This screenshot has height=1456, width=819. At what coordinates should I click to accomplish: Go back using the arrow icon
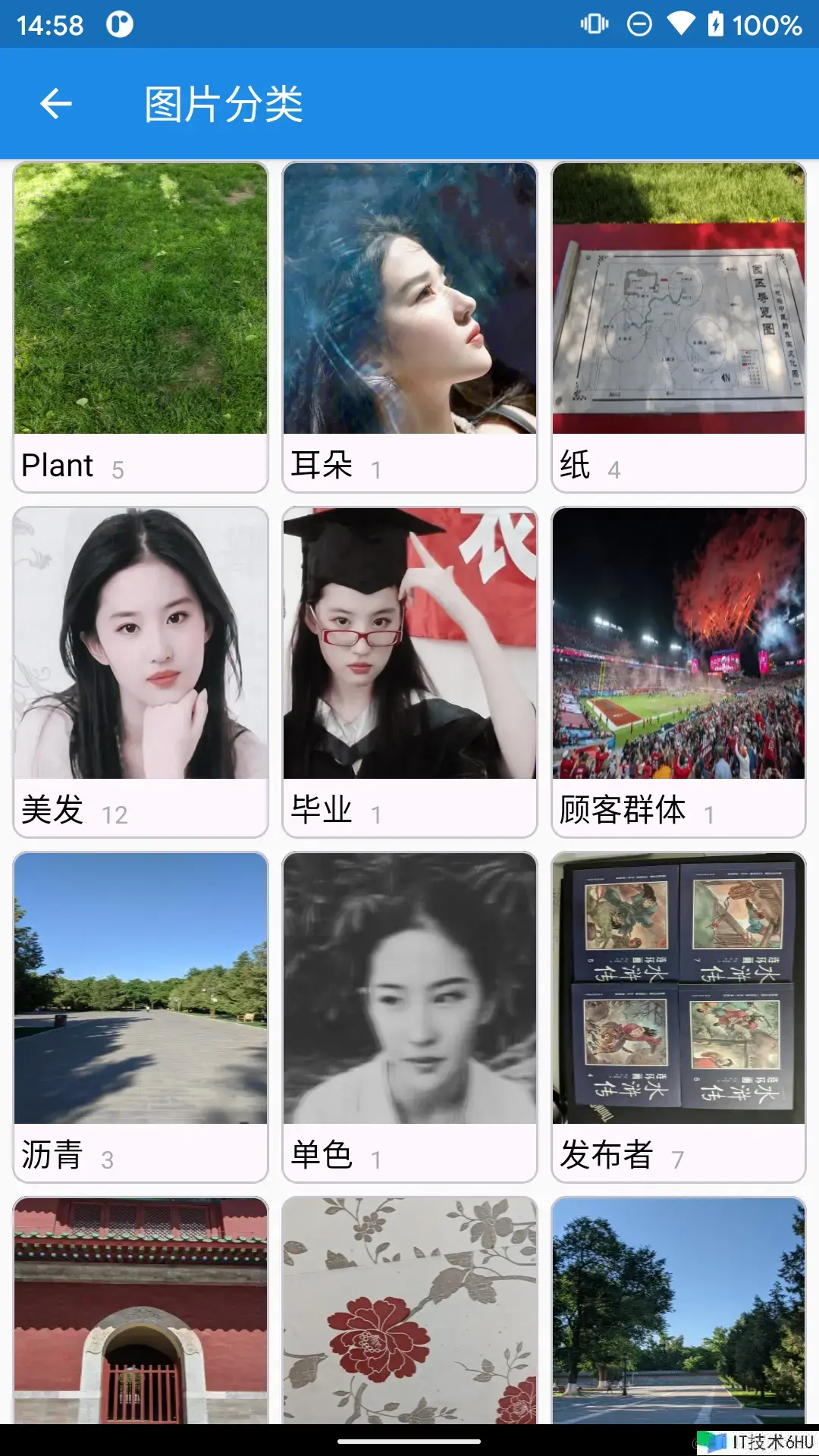pos(56,104)
